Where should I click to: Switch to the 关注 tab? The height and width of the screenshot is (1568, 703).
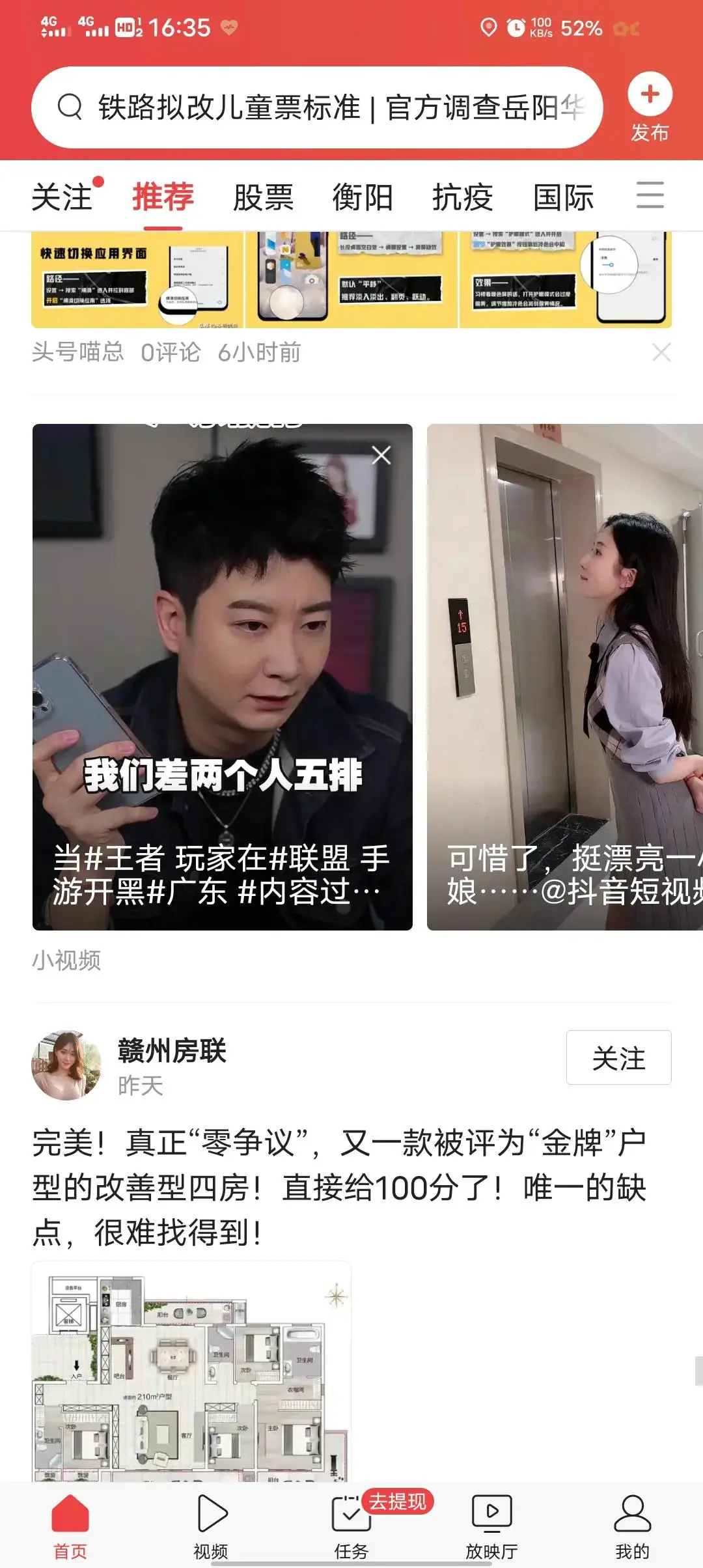coord(62,197)
